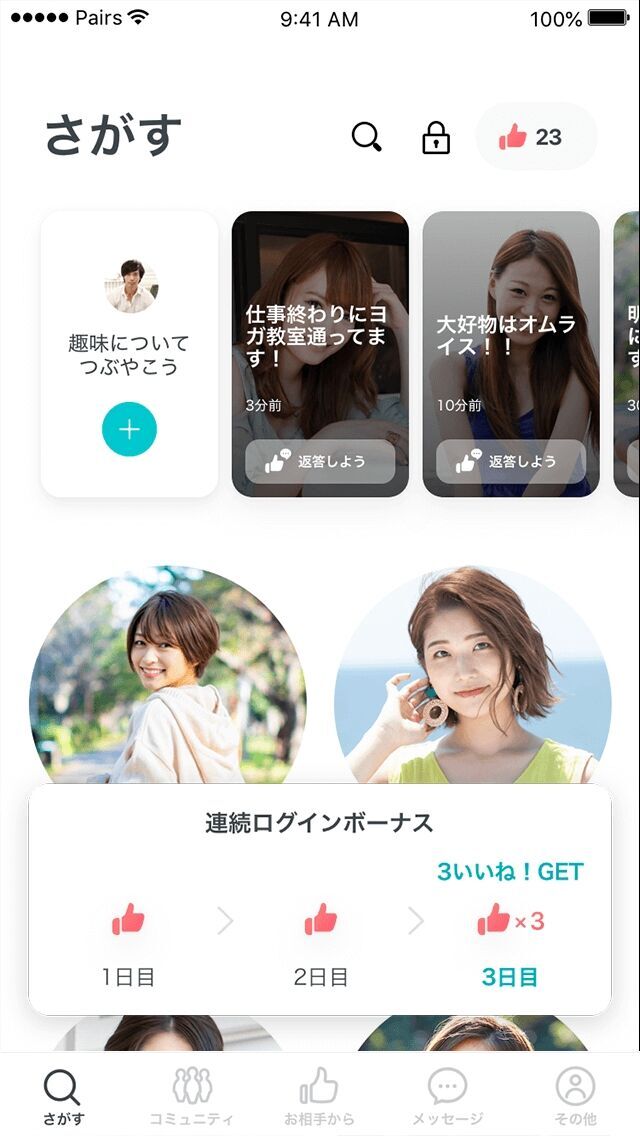Viewport: 640px width, 1136px height.
Task: View profile of woman in yellow top
Action: tap(472, 680)
